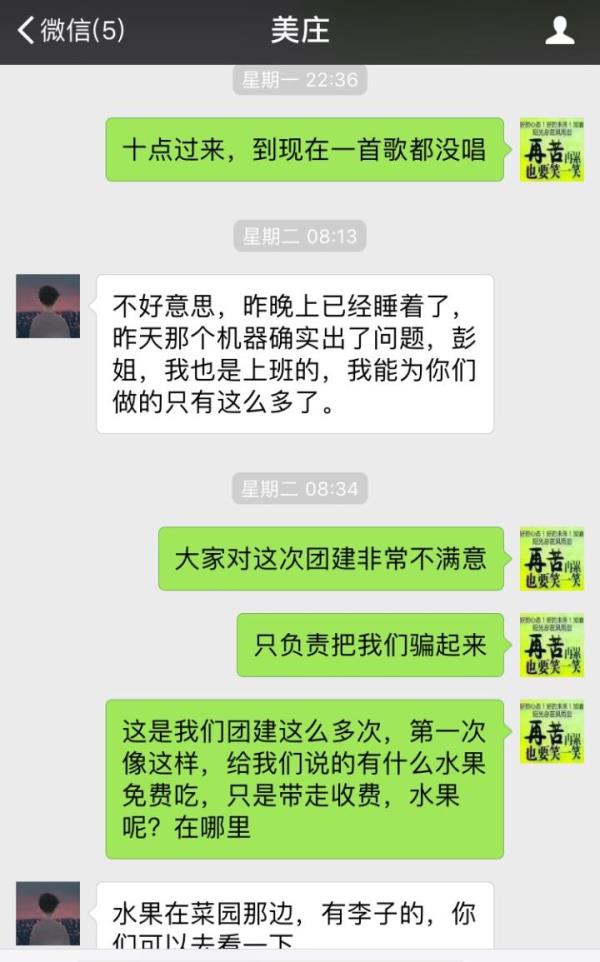Screen dimensions: 600x962
Task: Tap the contact's avatar beside 不好意思 message
Action: click(48, 306)
